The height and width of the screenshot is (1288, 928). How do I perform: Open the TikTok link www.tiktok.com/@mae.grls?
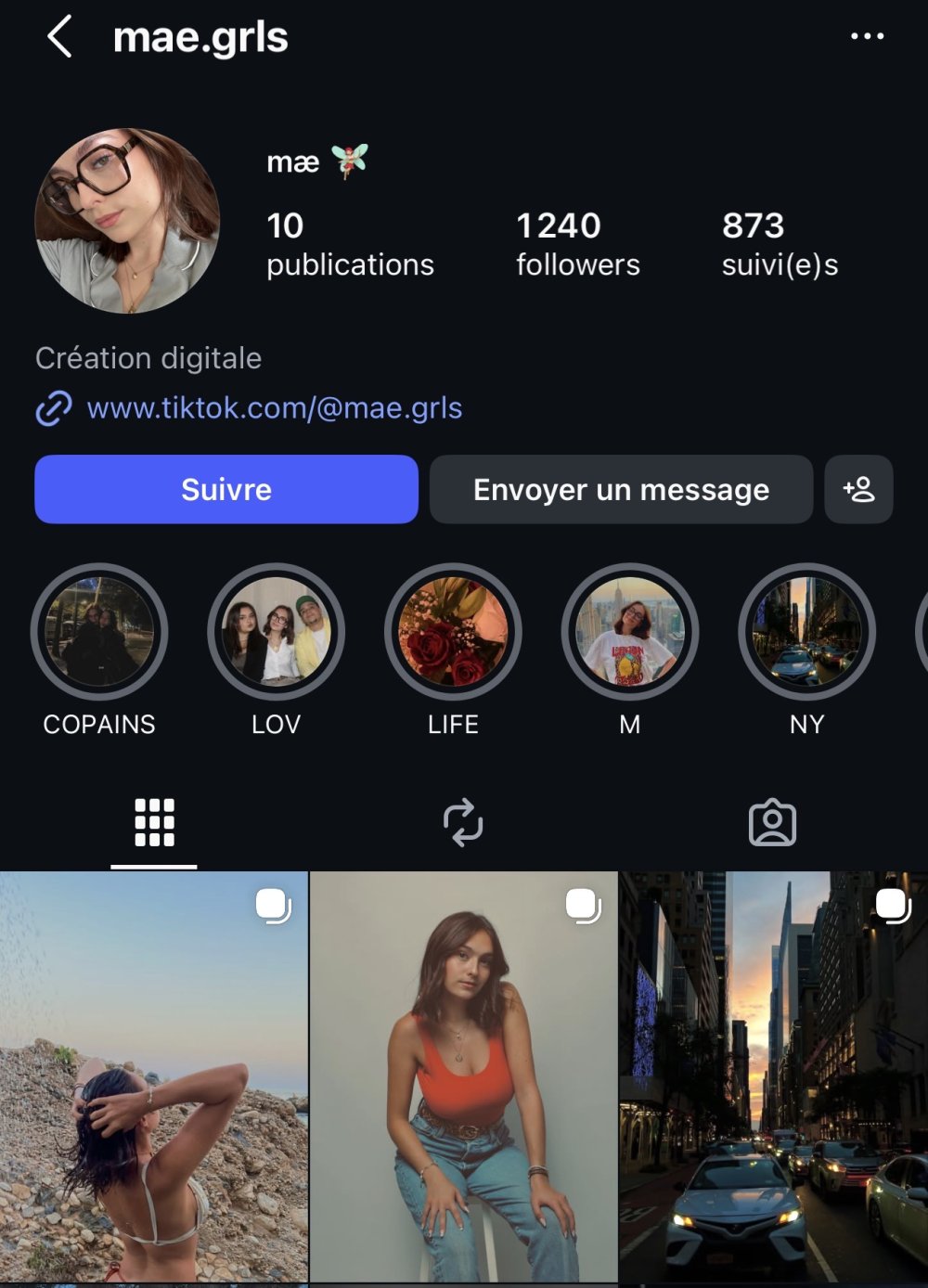click(274, 408)
